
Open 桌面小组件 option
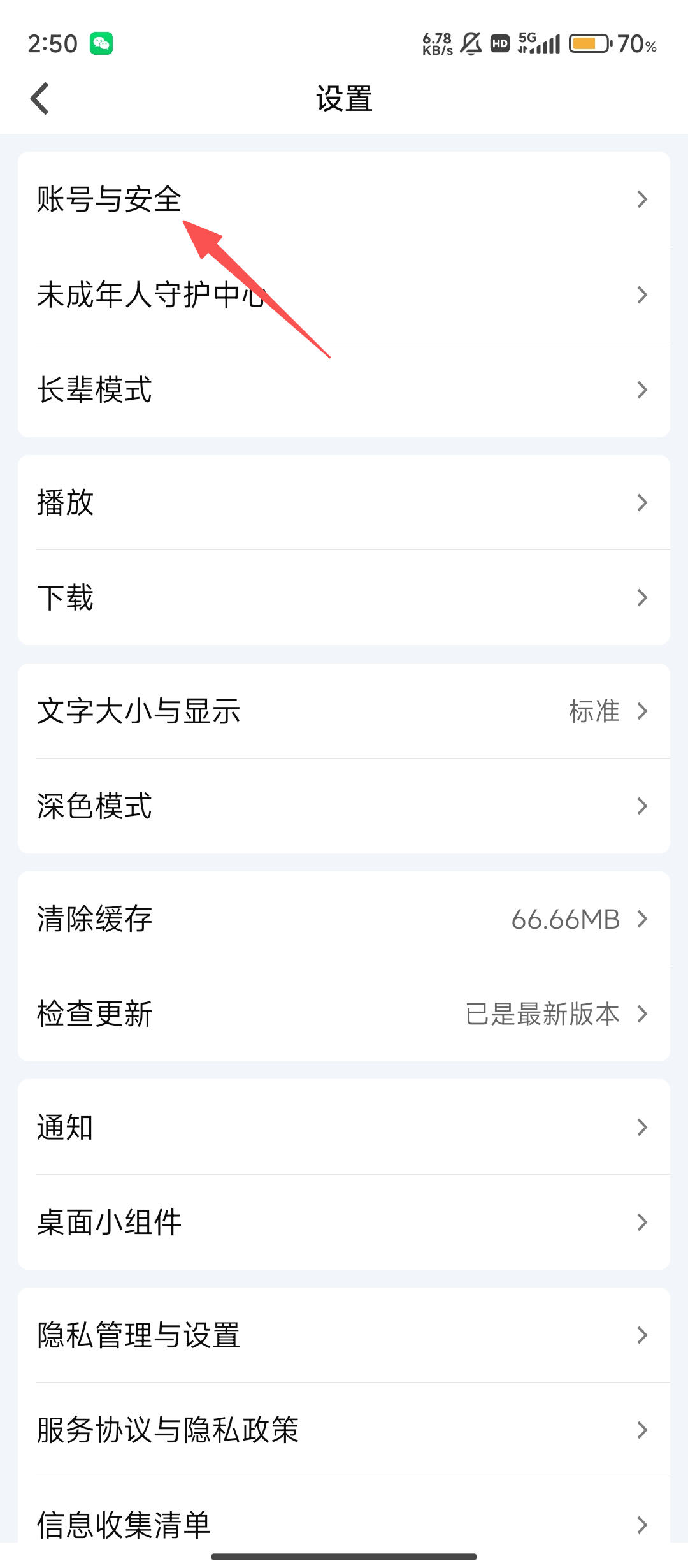[344, 1222]
